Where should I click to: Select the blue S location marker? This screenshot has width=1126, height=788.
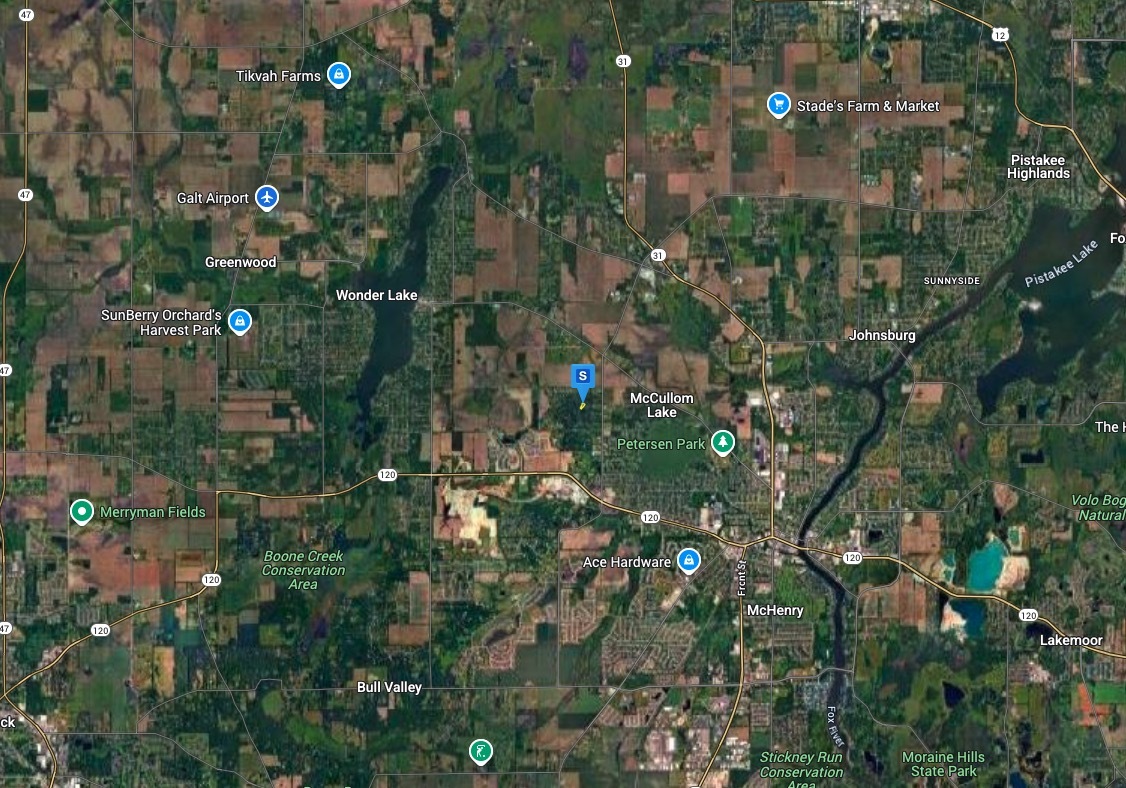(583, 377)
